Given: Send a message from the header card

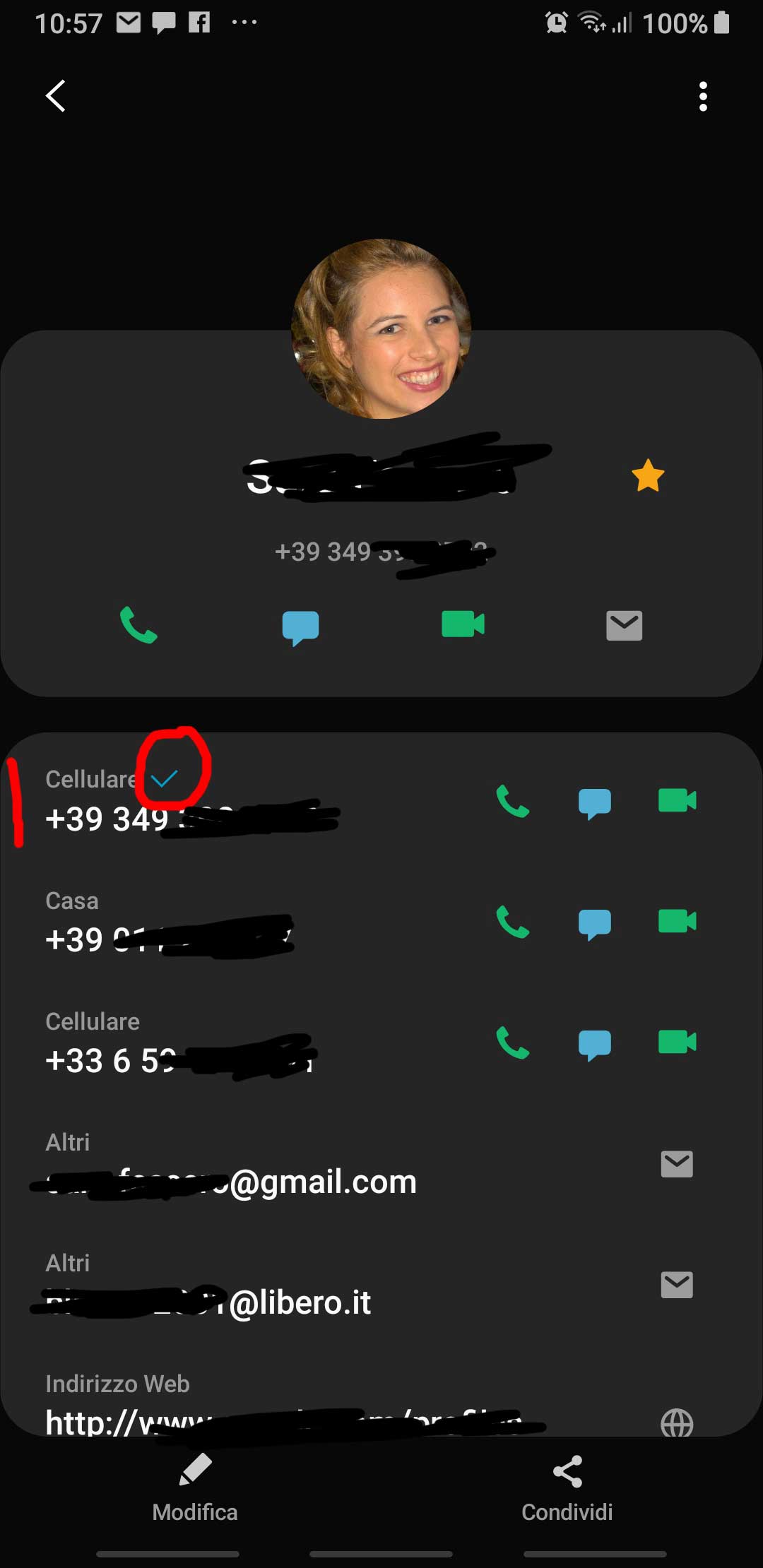Looking at the screenshot, I should [300, 626].
